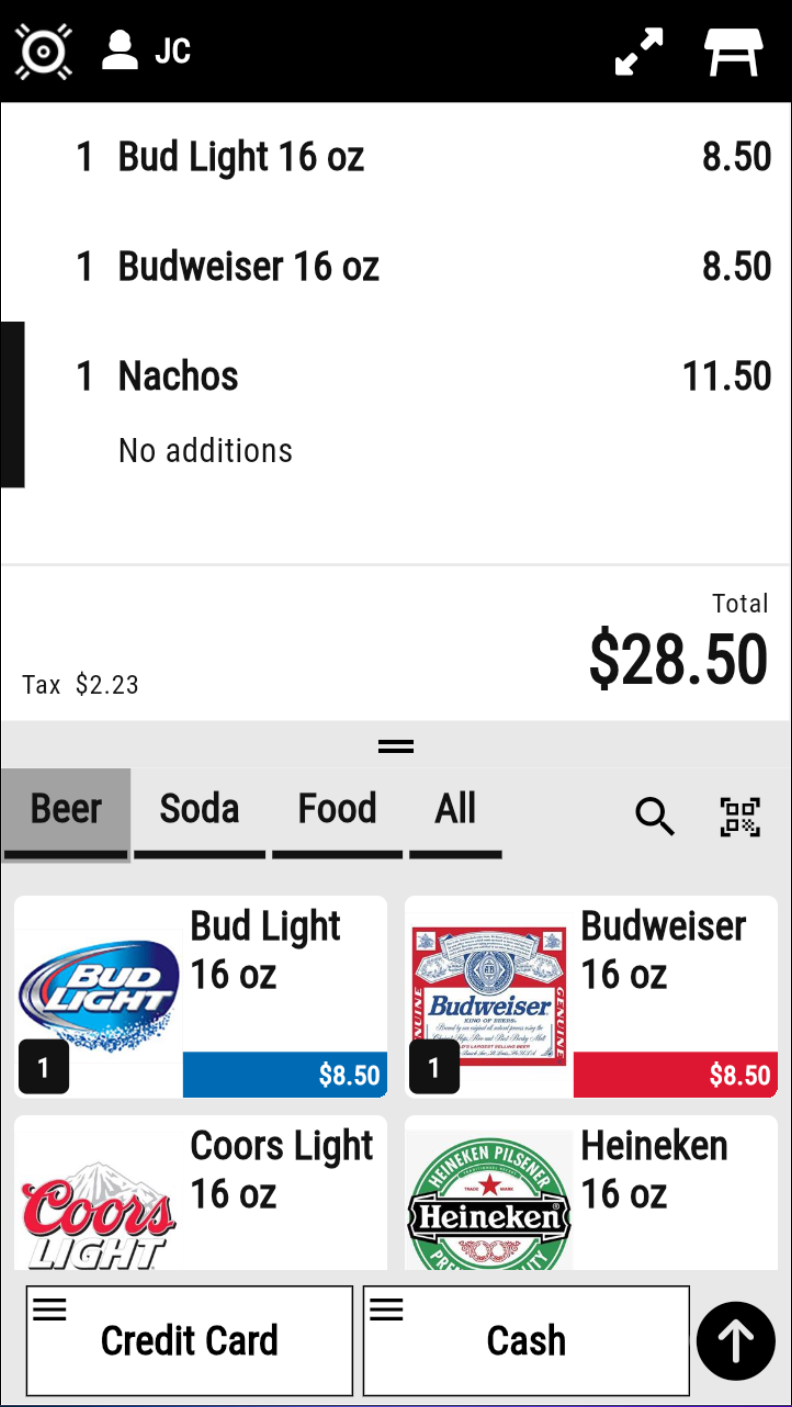Screen dimensions: 792x1407
Task: Tap the round up-arrow button
Action: 736,1341
